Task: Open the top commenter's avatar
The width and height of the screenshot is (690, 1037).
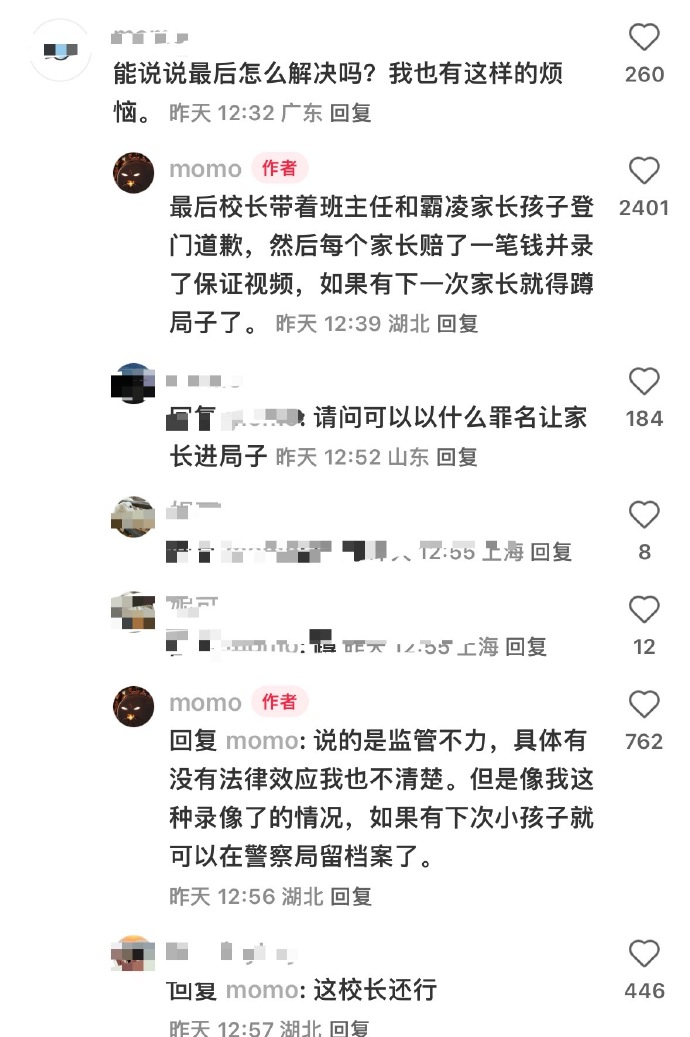Action: click(x=61, y=49)
